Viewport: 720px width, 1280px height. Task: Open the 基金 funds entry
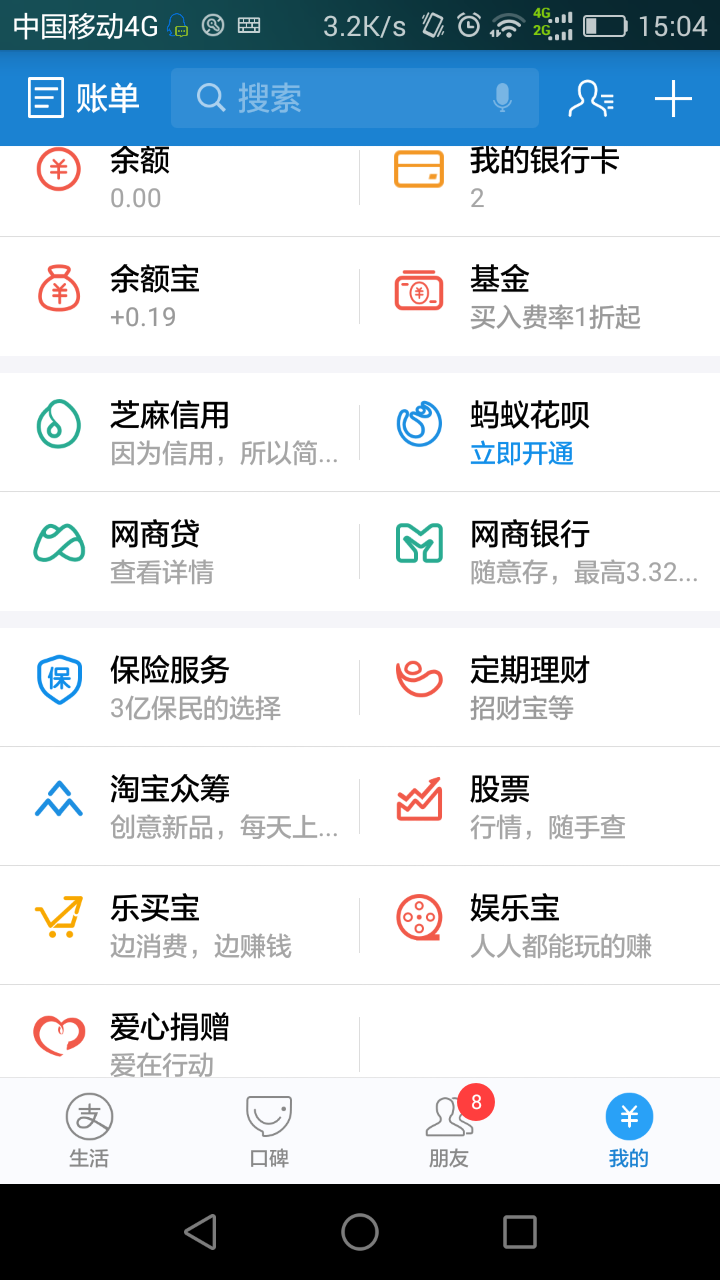(x=540, y=297)
